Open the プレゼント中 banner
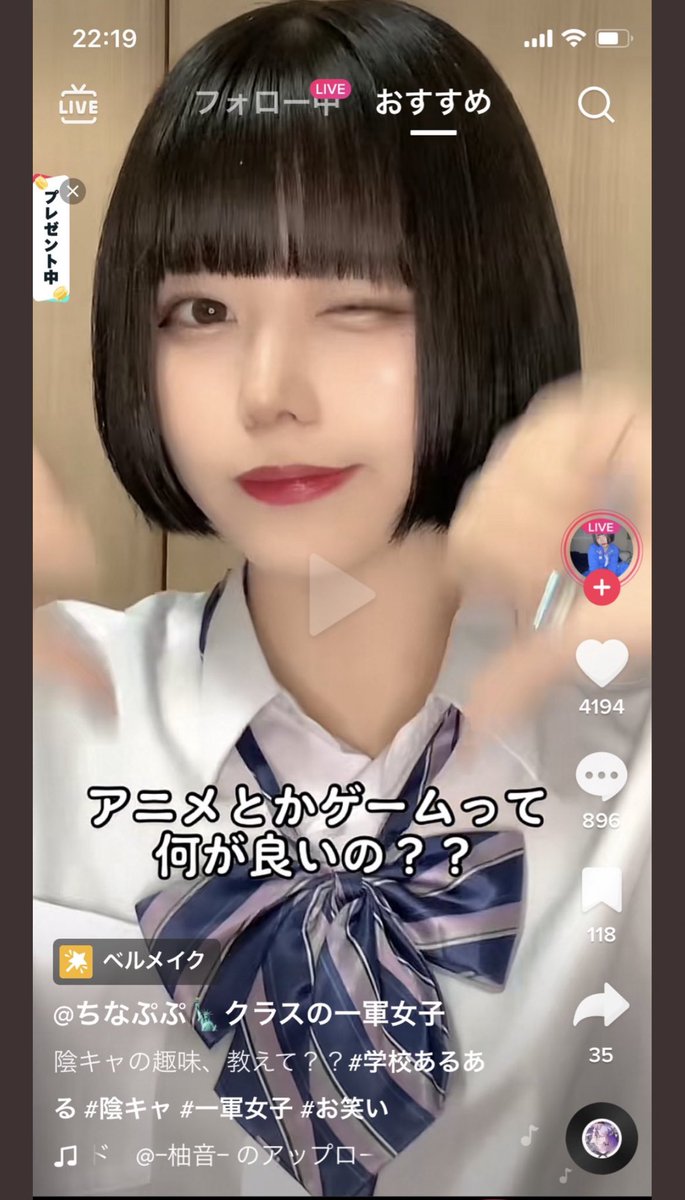 [51, 242]
